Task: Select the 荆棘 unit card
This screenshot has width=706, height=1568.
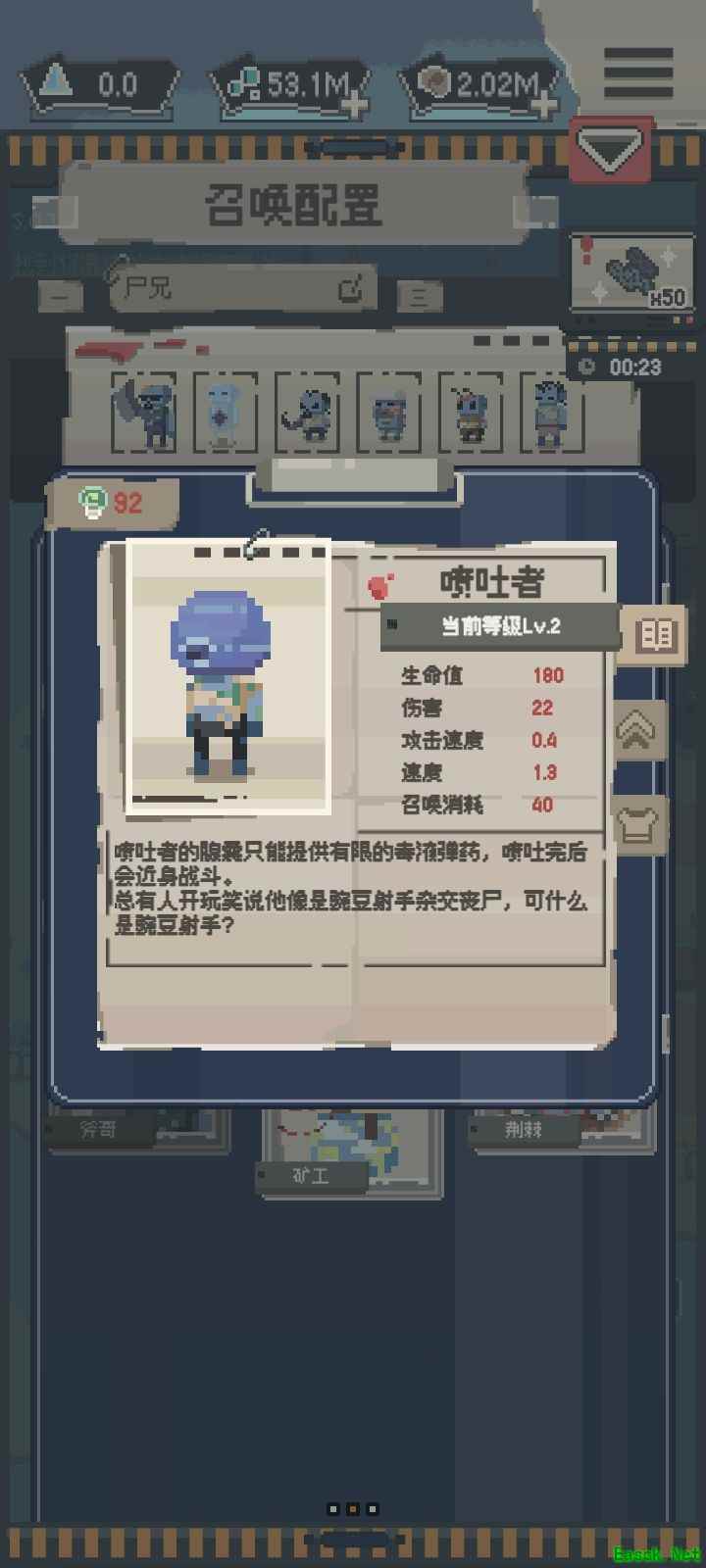Action: (x=559, y=1129)
